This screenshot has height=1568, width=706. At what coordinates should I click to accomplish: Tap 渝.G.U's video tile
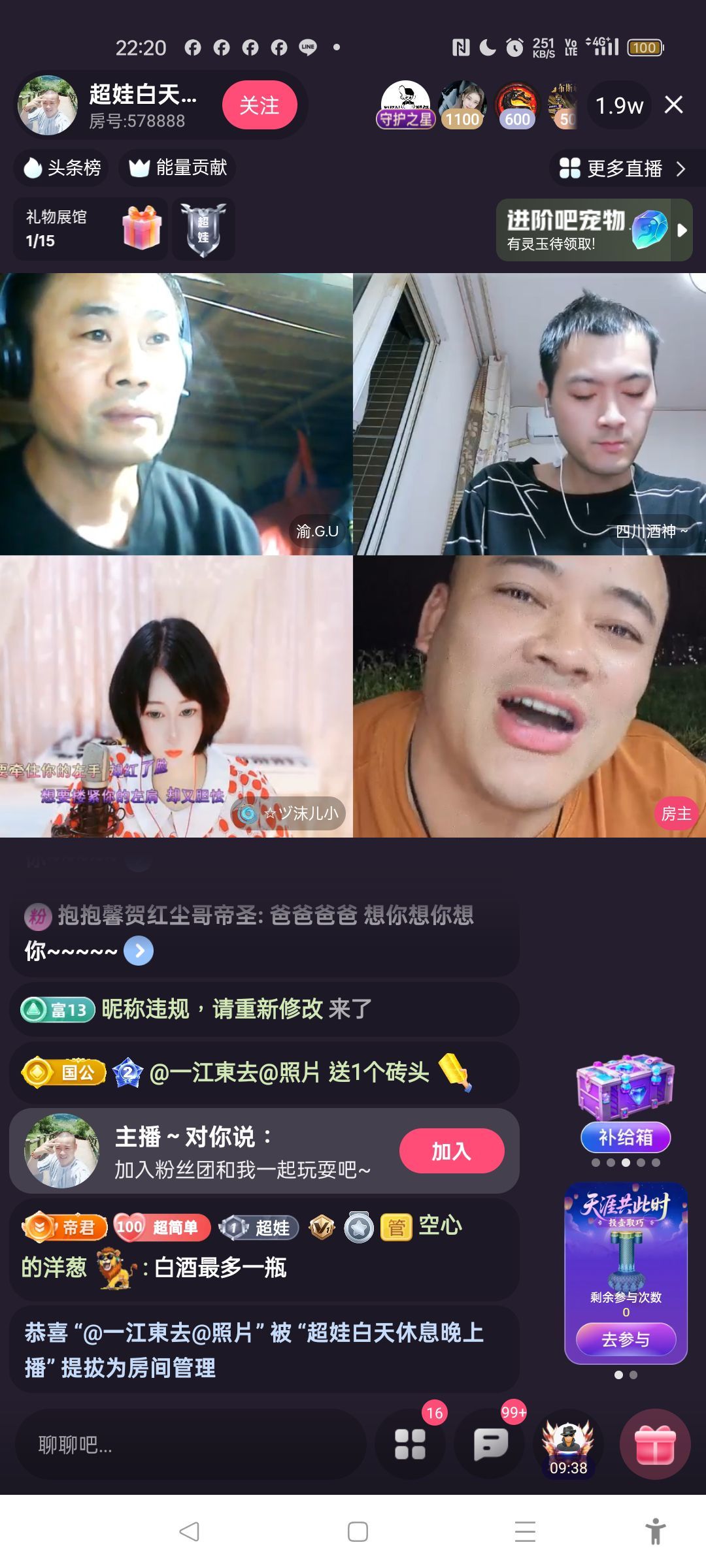pyautogui.click(x=176, y=414)
